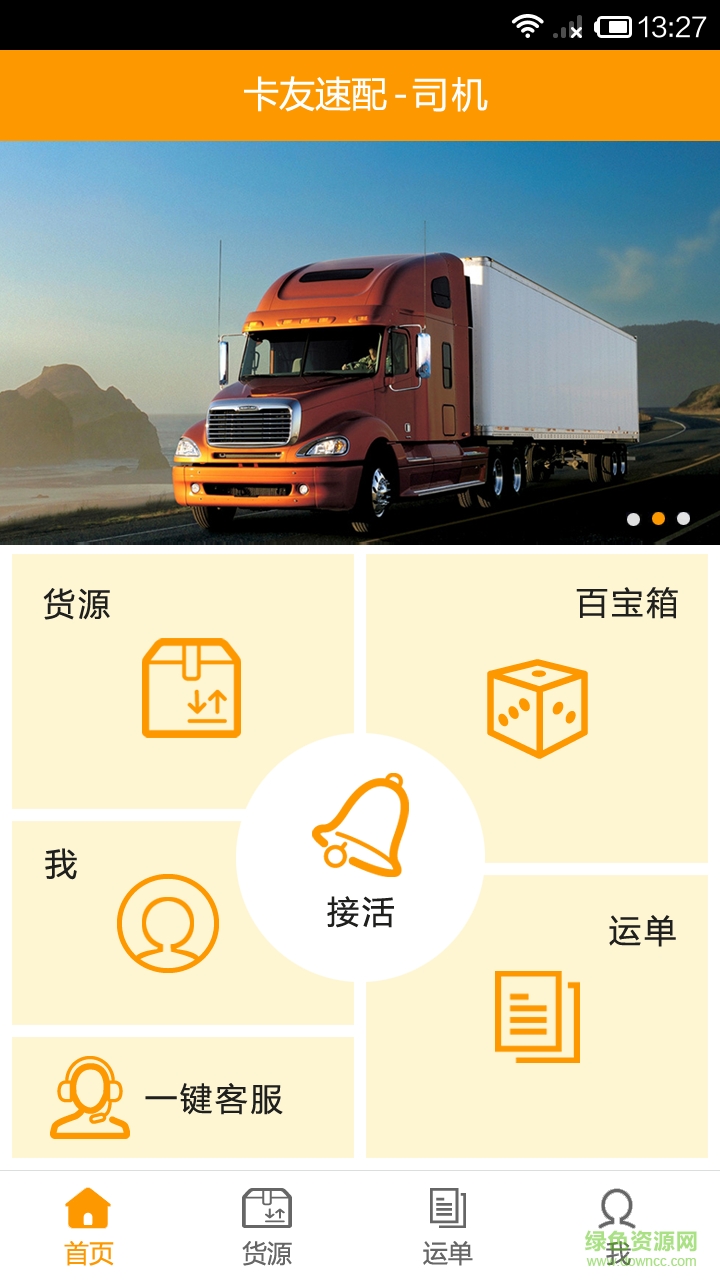The image size is (720, 1280).
Task: Switch to the 首页 tab
Action: 87,1251
